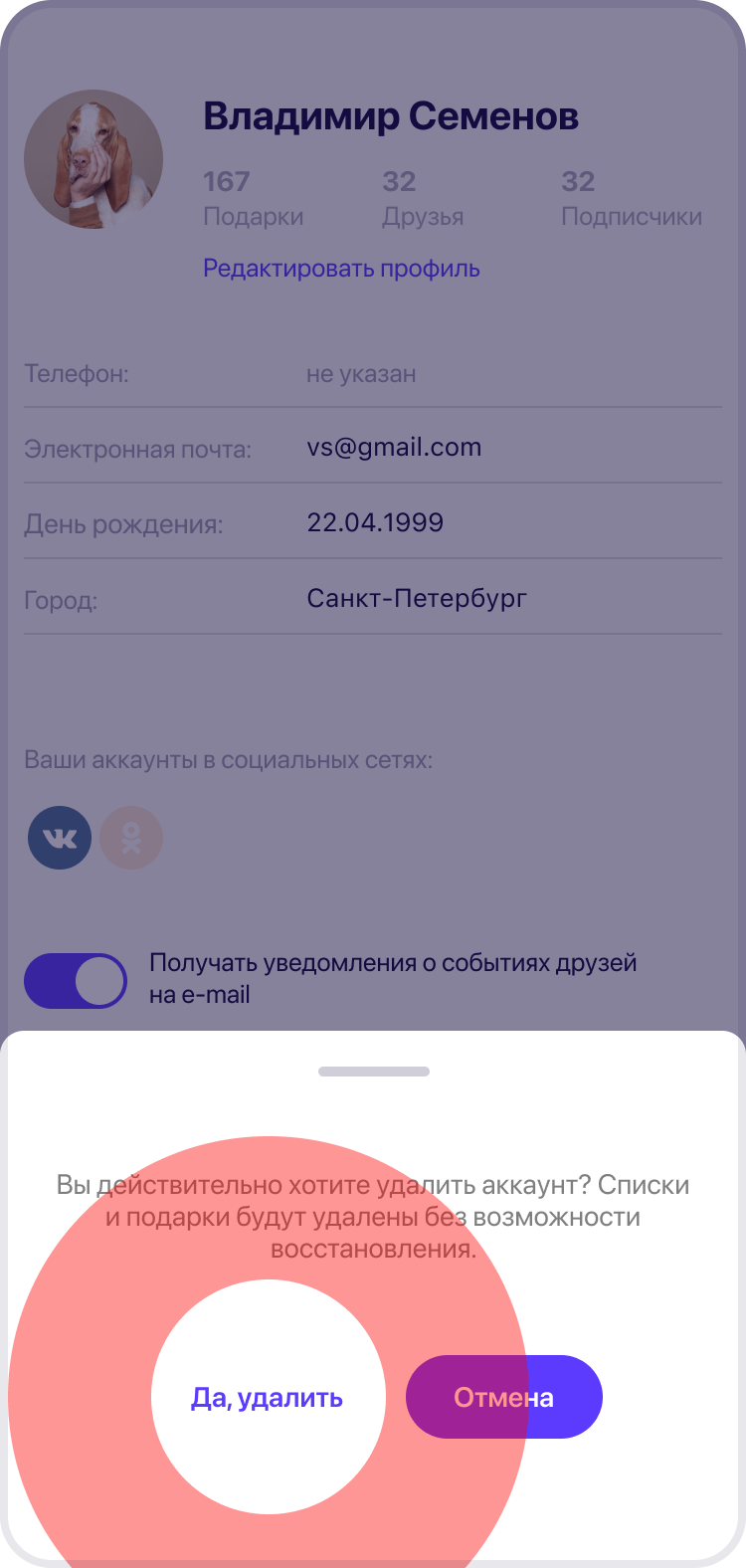This screenshot has width=746, height=1568.
Task: Open the VK social account icon
Action: coord(60,838)
